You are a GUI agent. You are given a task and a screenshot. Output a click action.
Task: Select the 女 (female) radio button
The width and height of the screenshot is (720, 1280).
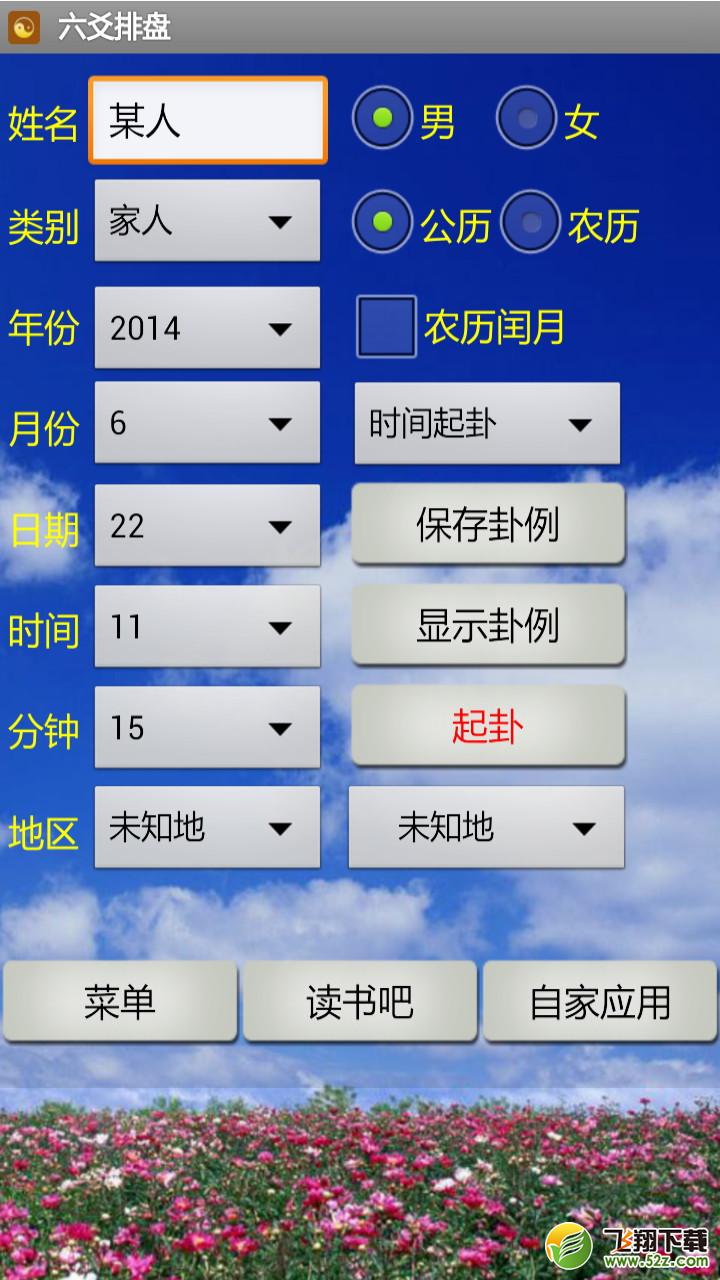point(527,119)
